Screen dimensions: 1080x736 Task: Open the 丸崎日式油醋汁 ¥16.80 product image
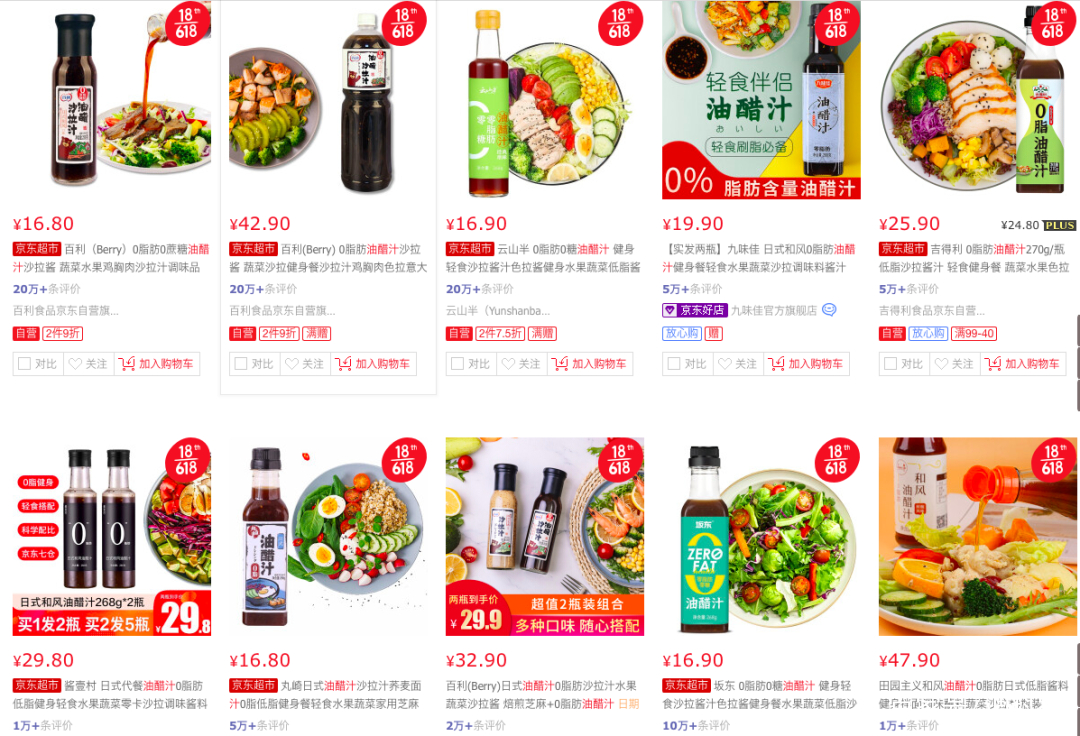(328, 537)
